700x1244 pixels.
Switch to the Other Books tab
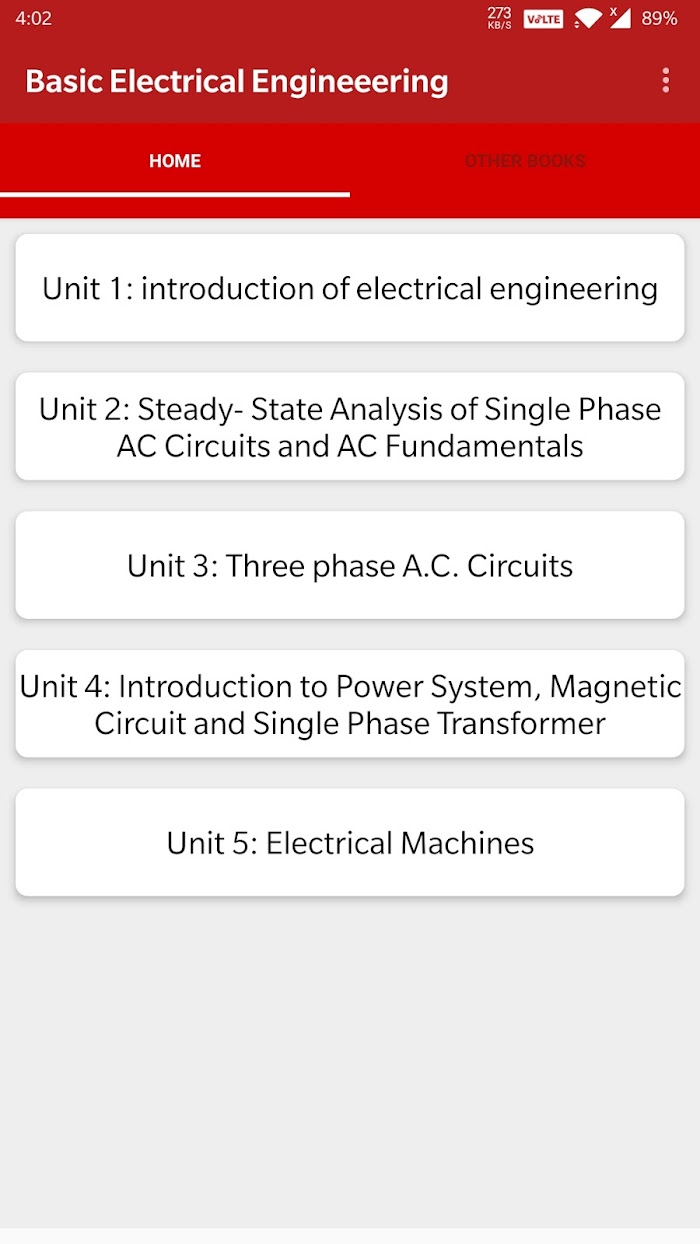point(525,161)
